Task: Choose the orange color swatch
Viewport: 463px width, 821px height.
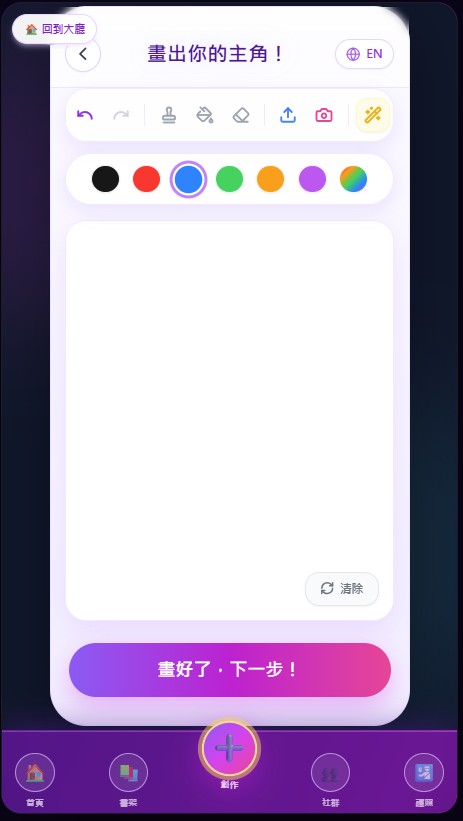Action: click(x=270, y=179)
